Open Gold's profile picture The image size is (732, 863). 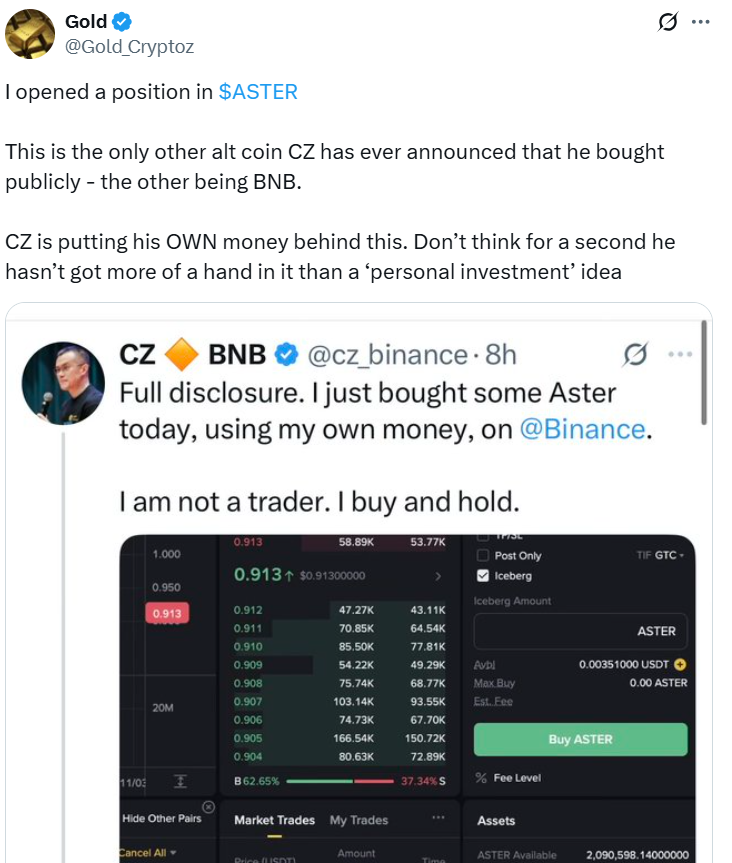[30, 34]
